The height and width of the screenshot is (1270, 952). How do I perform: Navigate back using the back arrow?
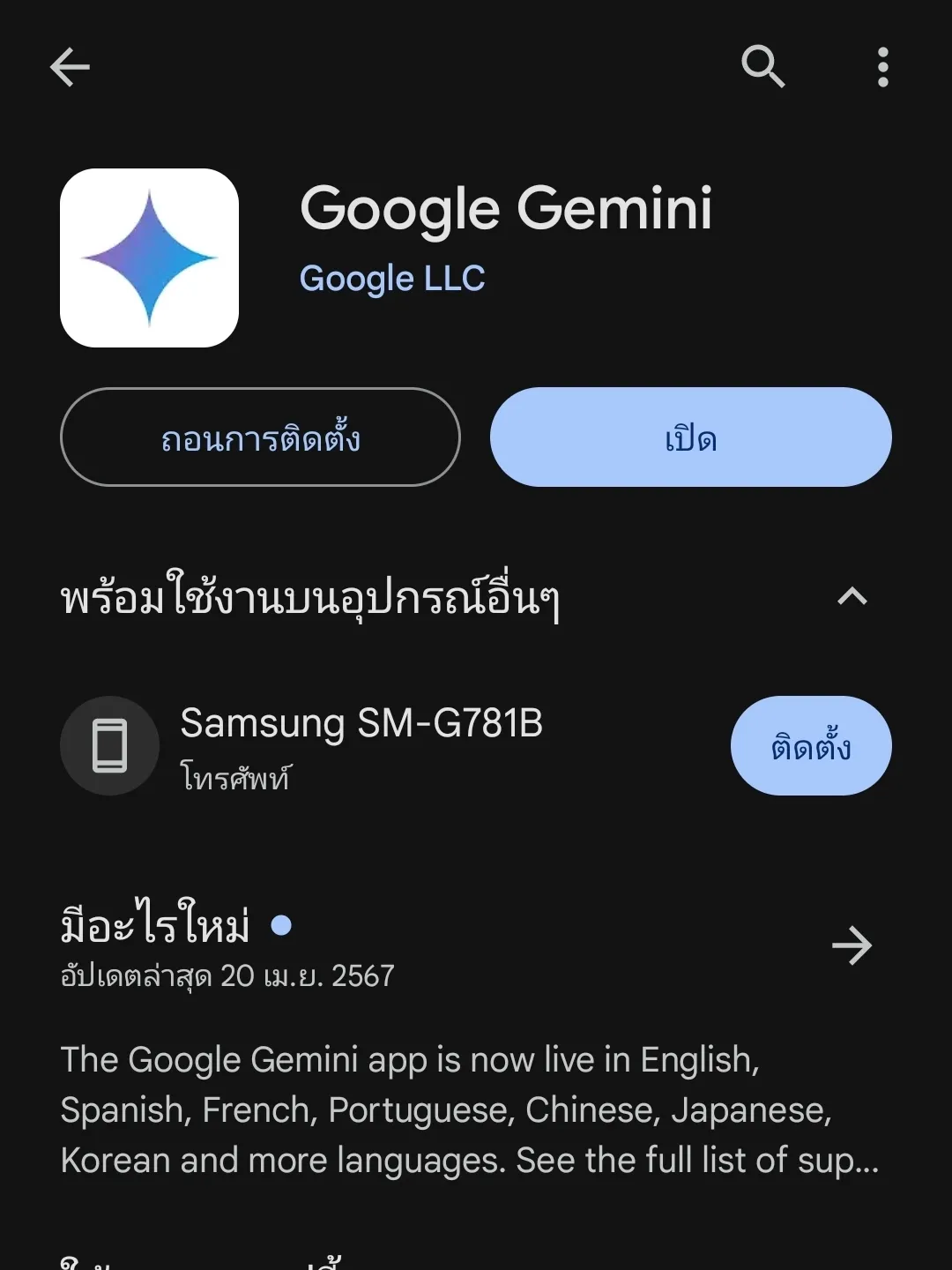70,67
